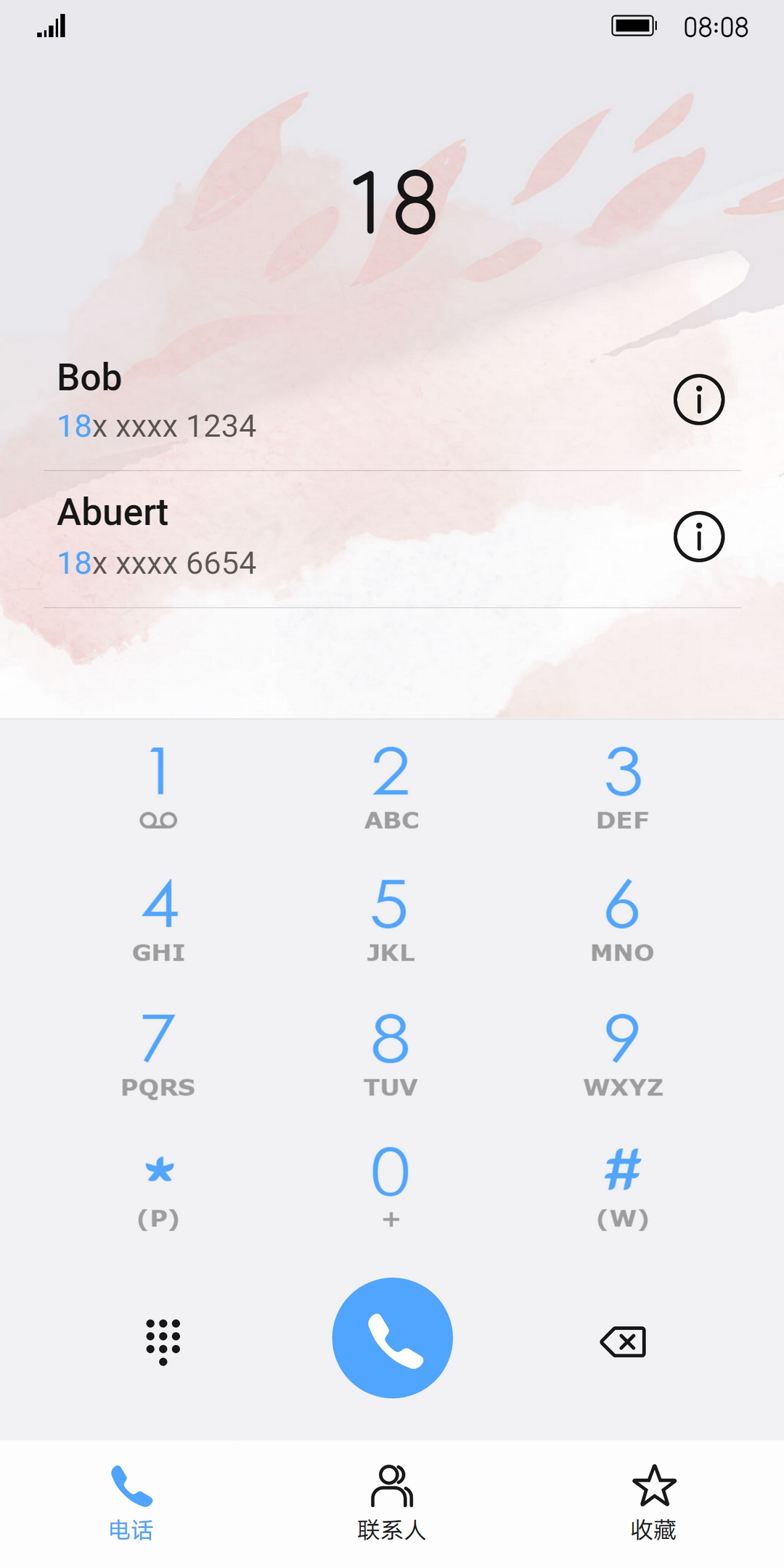784x1568 pixels.
Task: Delete the last dialed digit
Action: pyautogui.click(x=623, y=1341)
